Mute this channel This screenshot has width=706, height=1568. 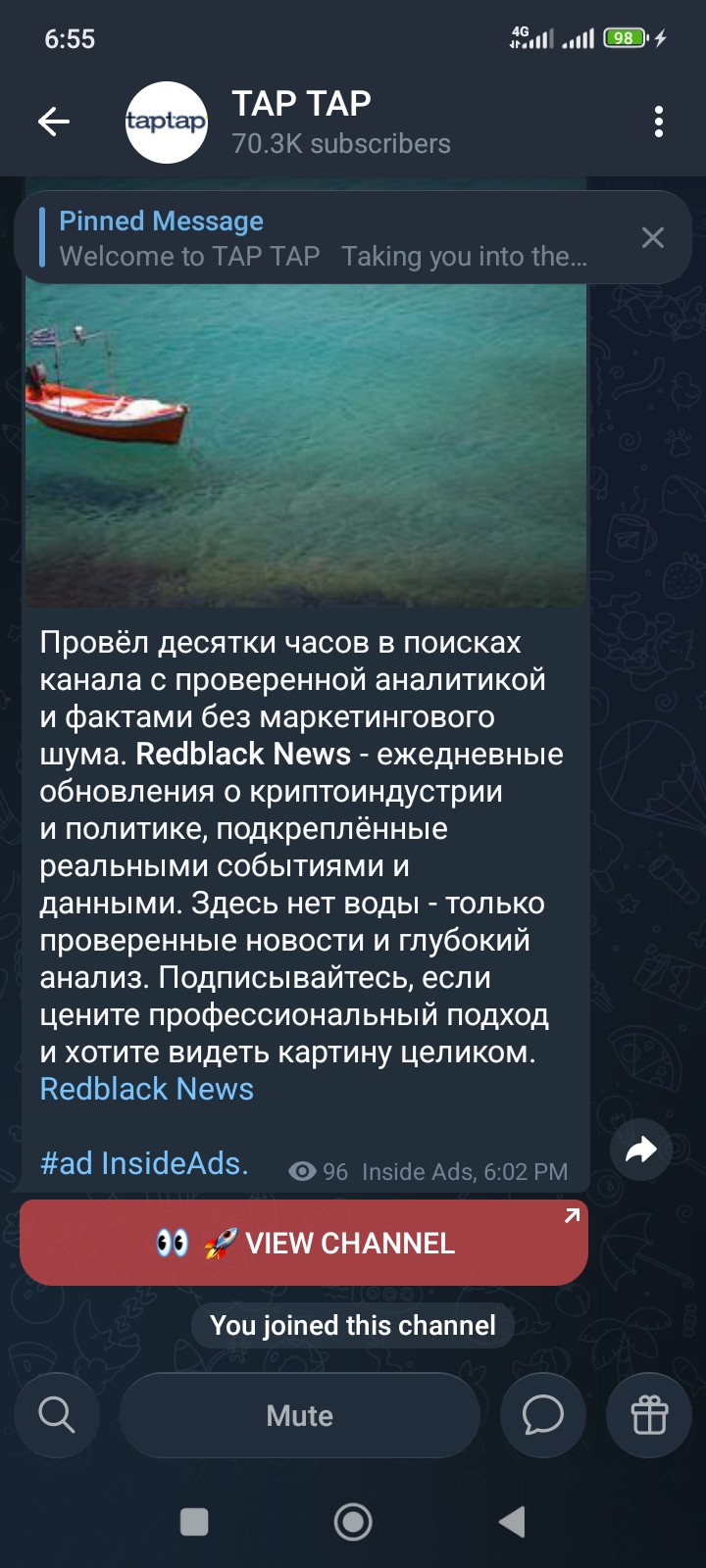pyautogui.click(x=300, y=1415)
